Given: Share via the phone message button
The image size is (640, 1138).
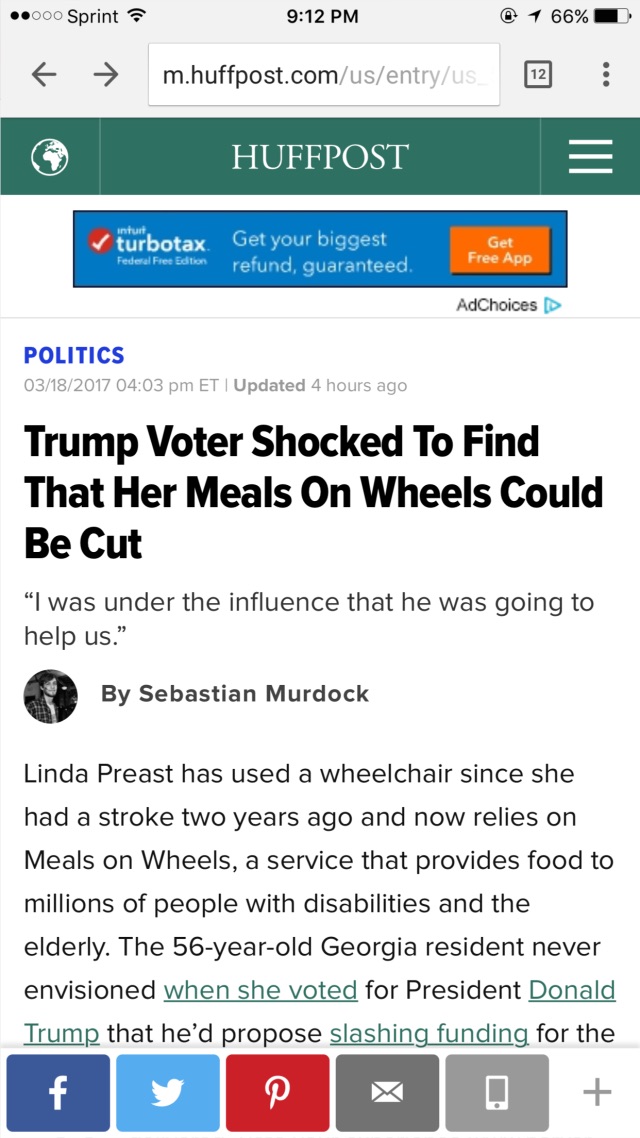Looking at the screenshot, I should pyautogui.click(x=496, y=1092).
